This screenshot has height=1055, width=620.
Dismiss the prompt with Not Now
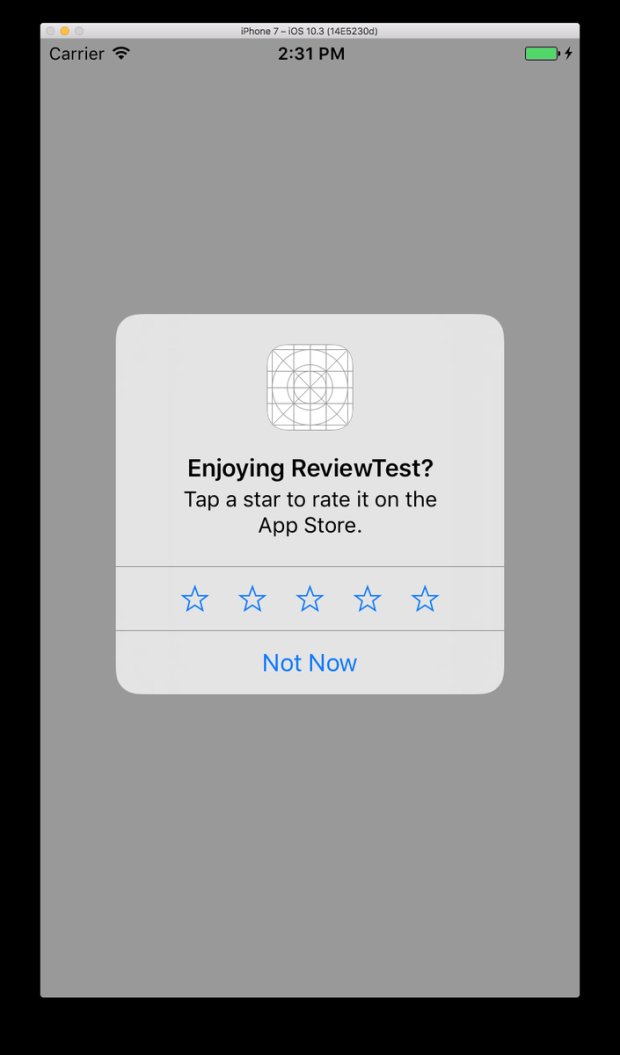[x=309, y=663]
